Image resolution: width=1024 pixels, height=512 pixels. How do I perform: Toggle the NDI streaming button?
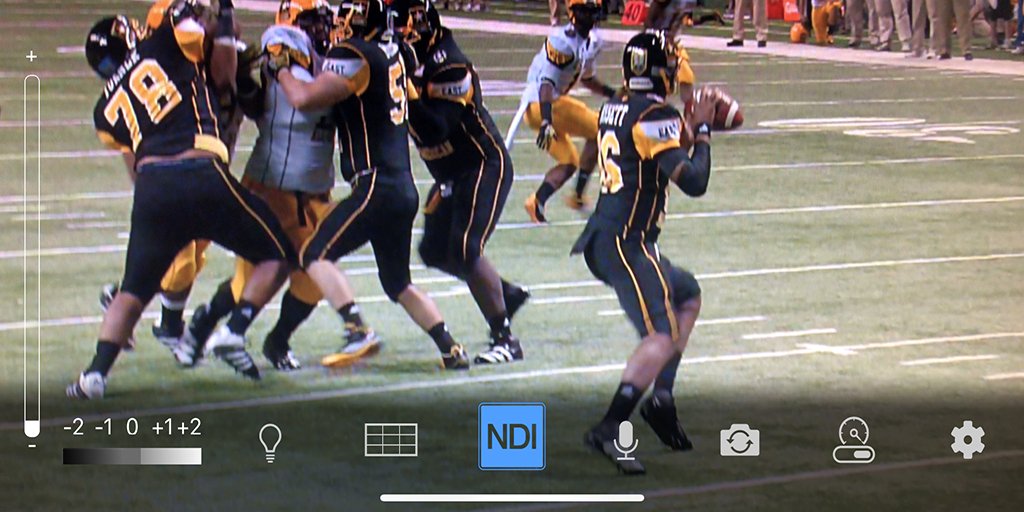click(x=511, y=437)
